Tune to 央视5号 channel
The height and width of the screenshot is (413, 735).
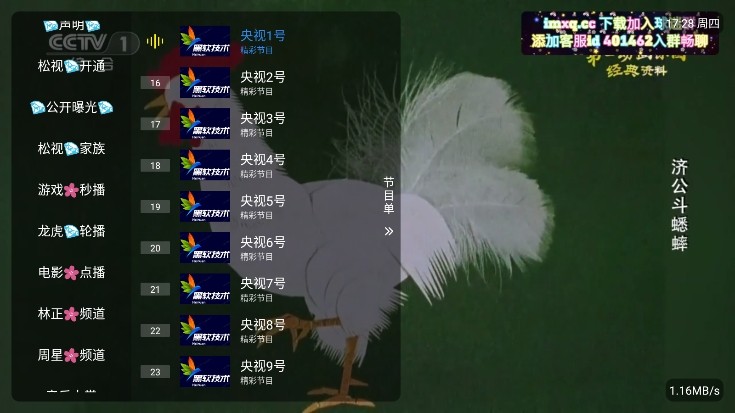pos(262,206)
